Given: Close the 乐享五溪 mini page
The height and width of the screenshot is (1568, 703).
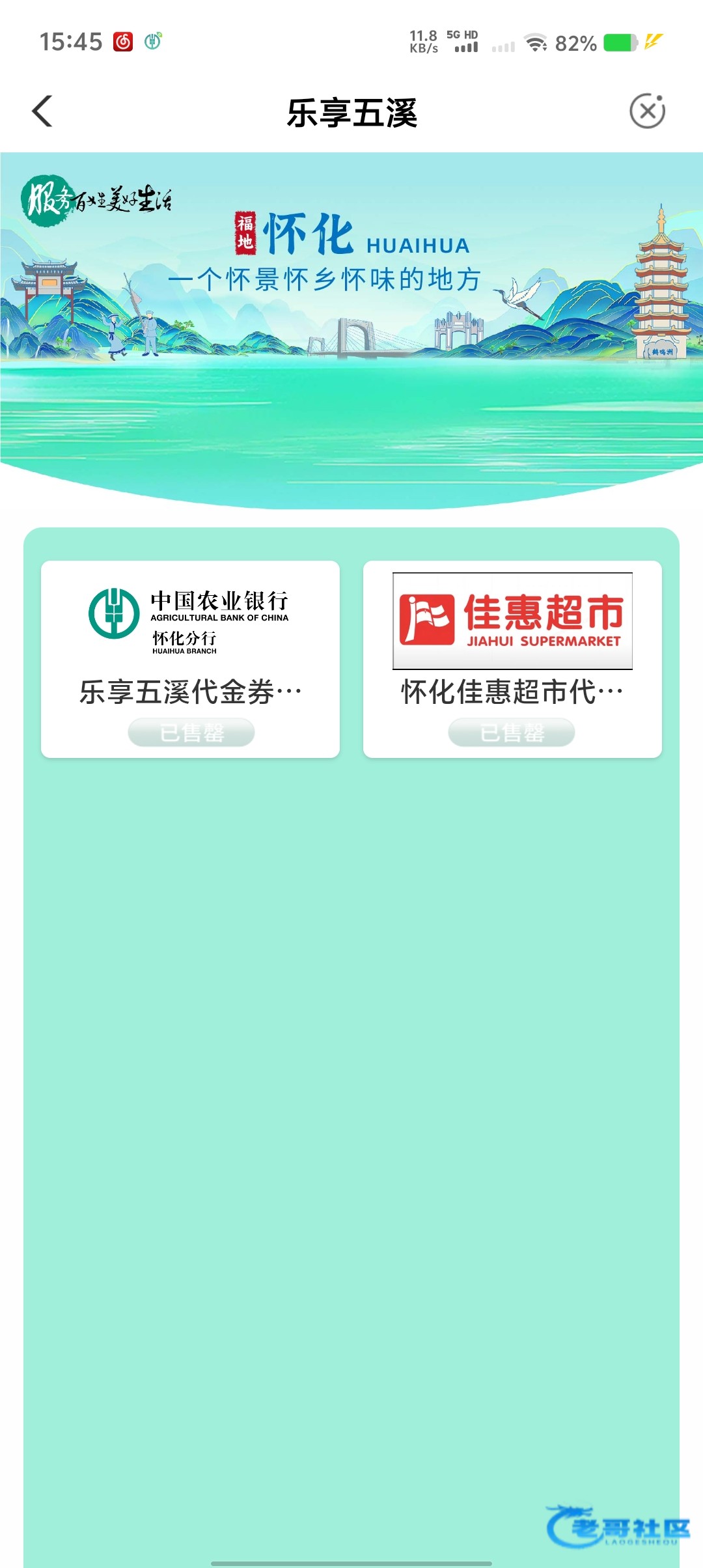Looking at the screenshot, I should tap(647, 111).
